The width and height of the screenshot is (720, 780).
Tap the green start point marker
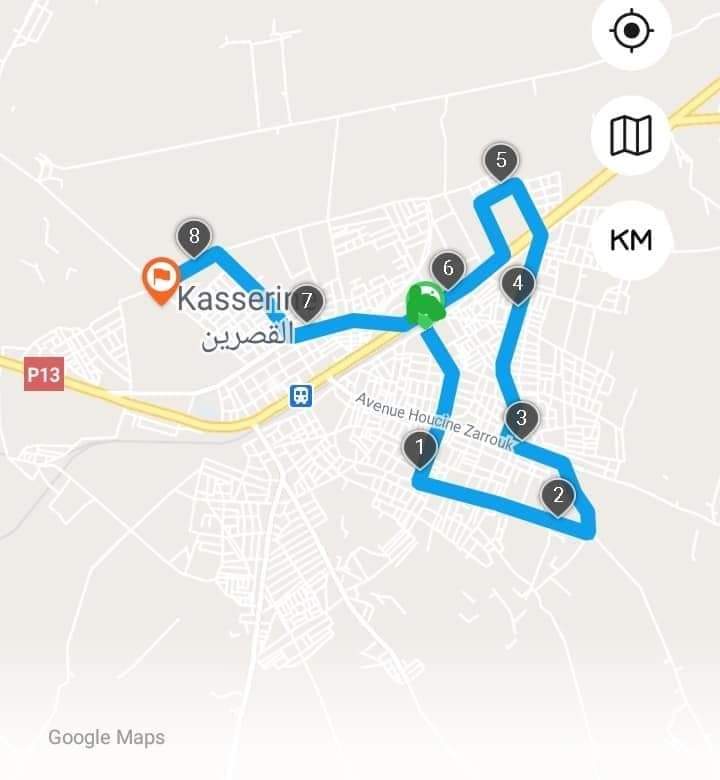click(x=425, y=303)
